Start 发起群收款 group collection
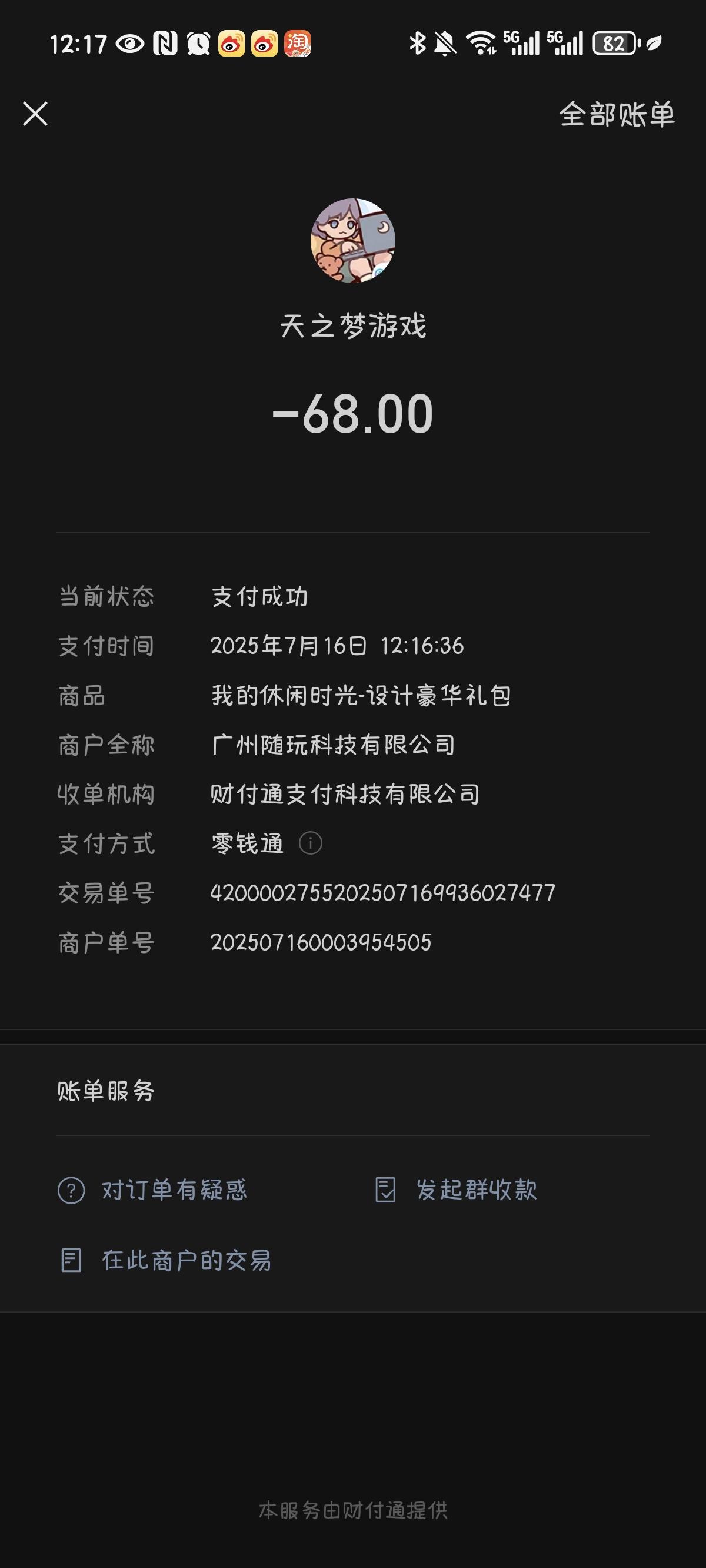This screenshot has width=706, height=1568. [x=456, y=1190]
